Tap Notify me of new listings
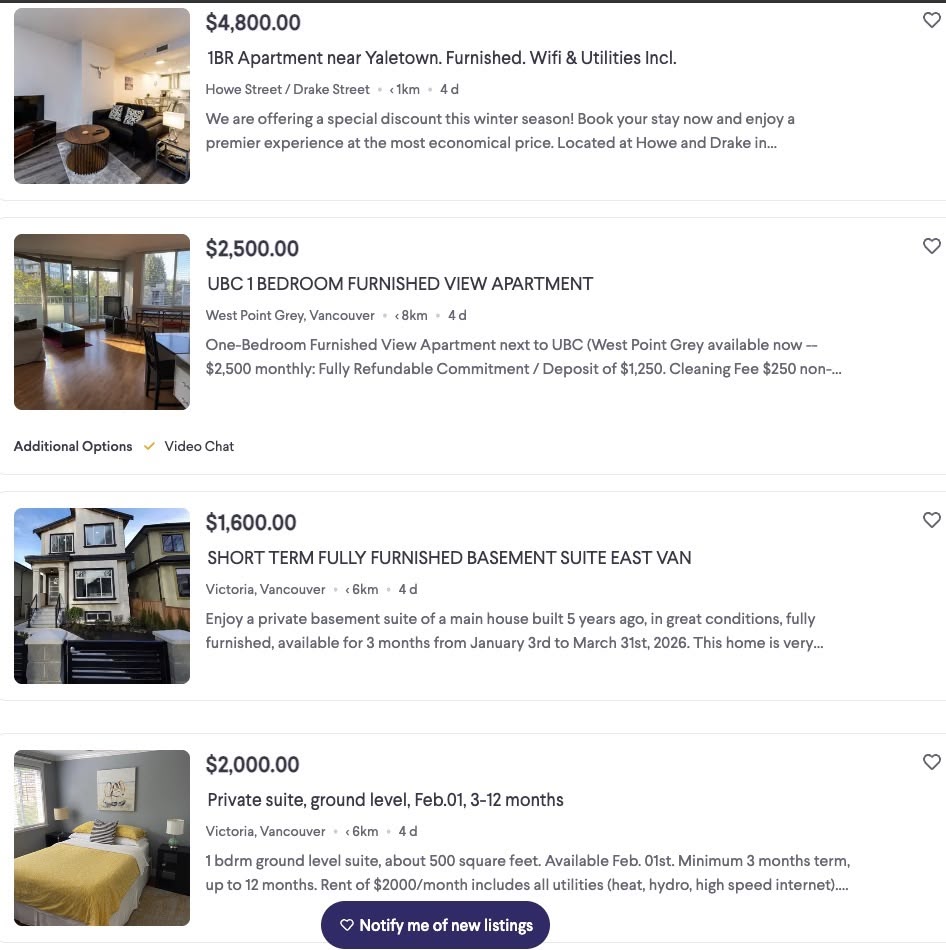 pos(435,925)
